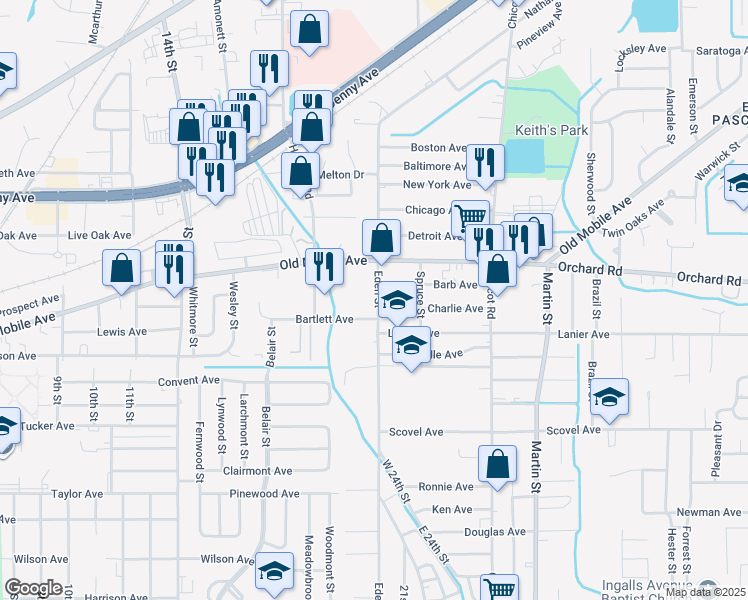Image resolution: width=748 pixels, height=600 pixels.
Task: Select the shopping cart marker at Chicago Ave
Action: (469, 217)
